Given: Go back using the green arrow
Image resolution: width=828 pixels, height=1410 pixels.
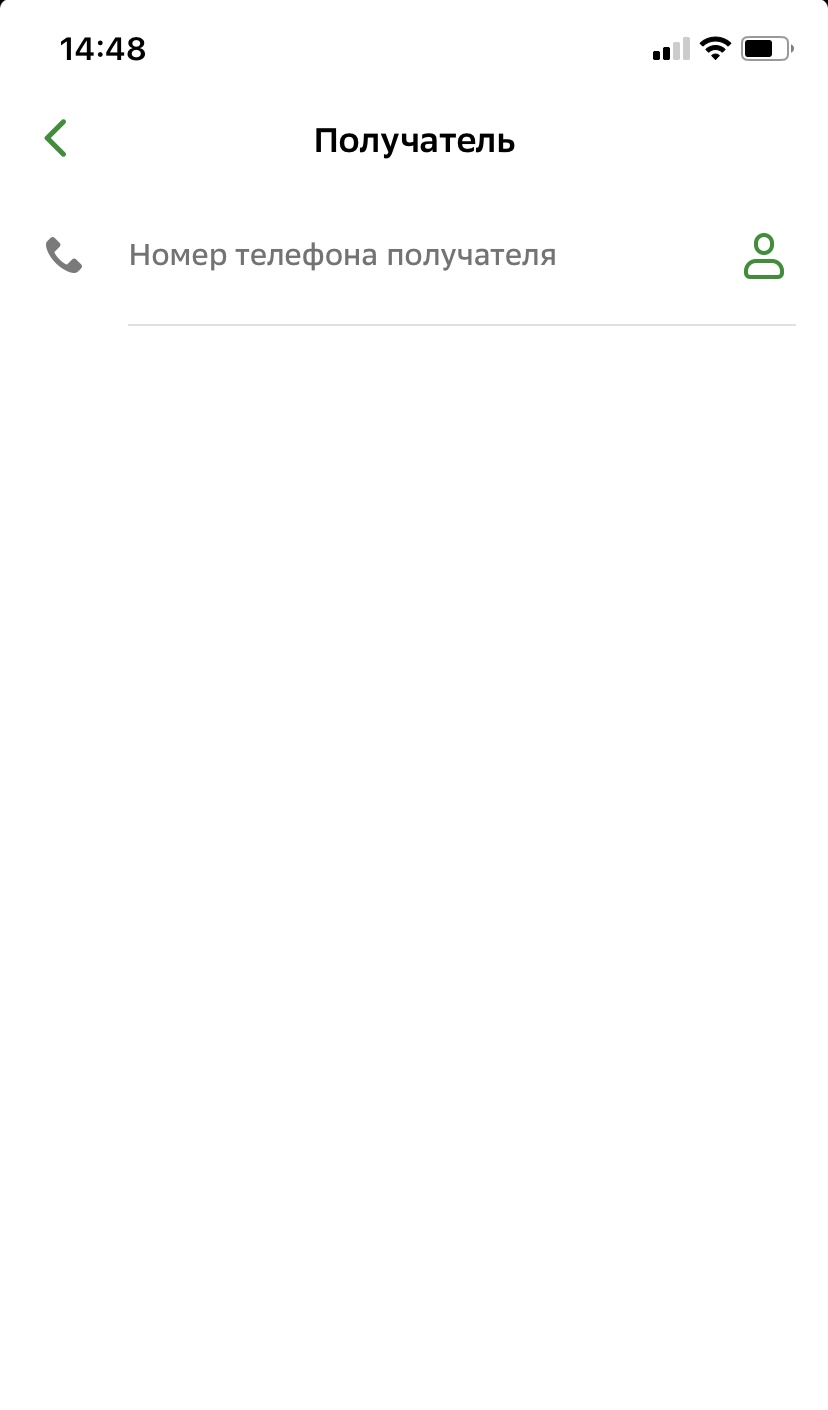Looking at the screenshot, I should point(56,138).
